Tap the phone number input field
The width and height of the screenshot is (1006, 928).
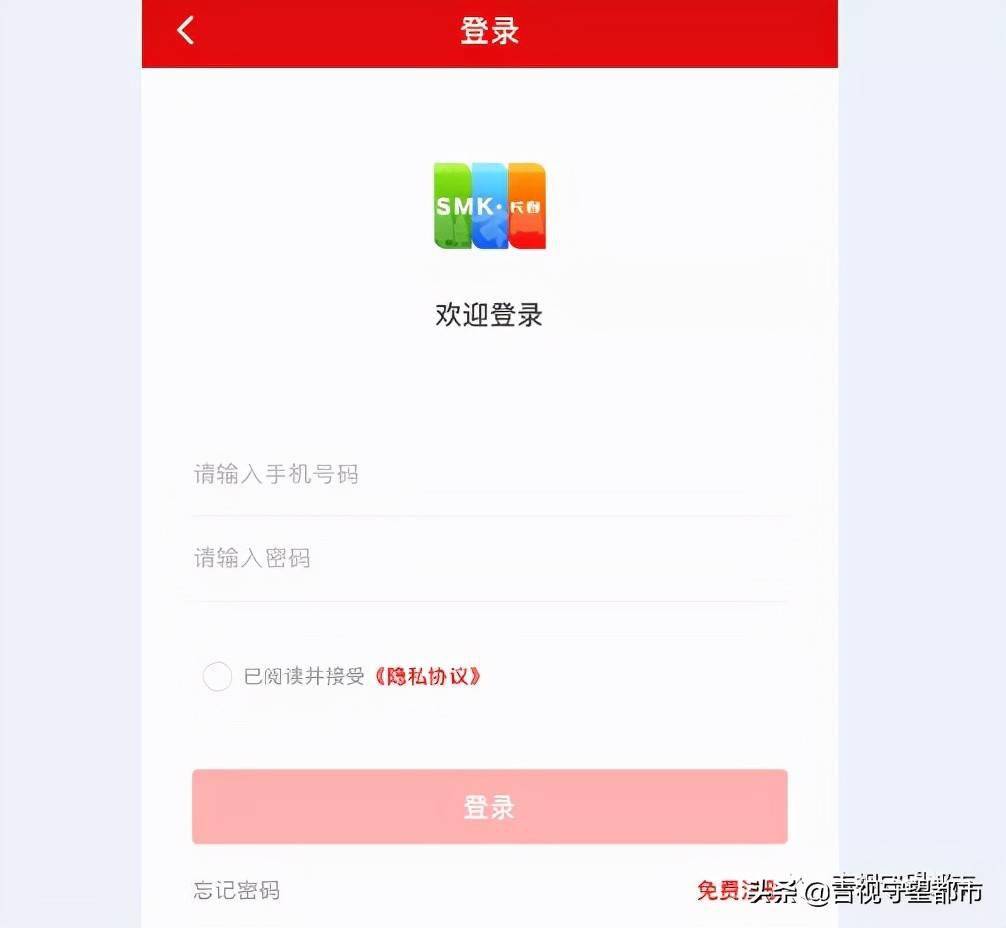point(488,474)
